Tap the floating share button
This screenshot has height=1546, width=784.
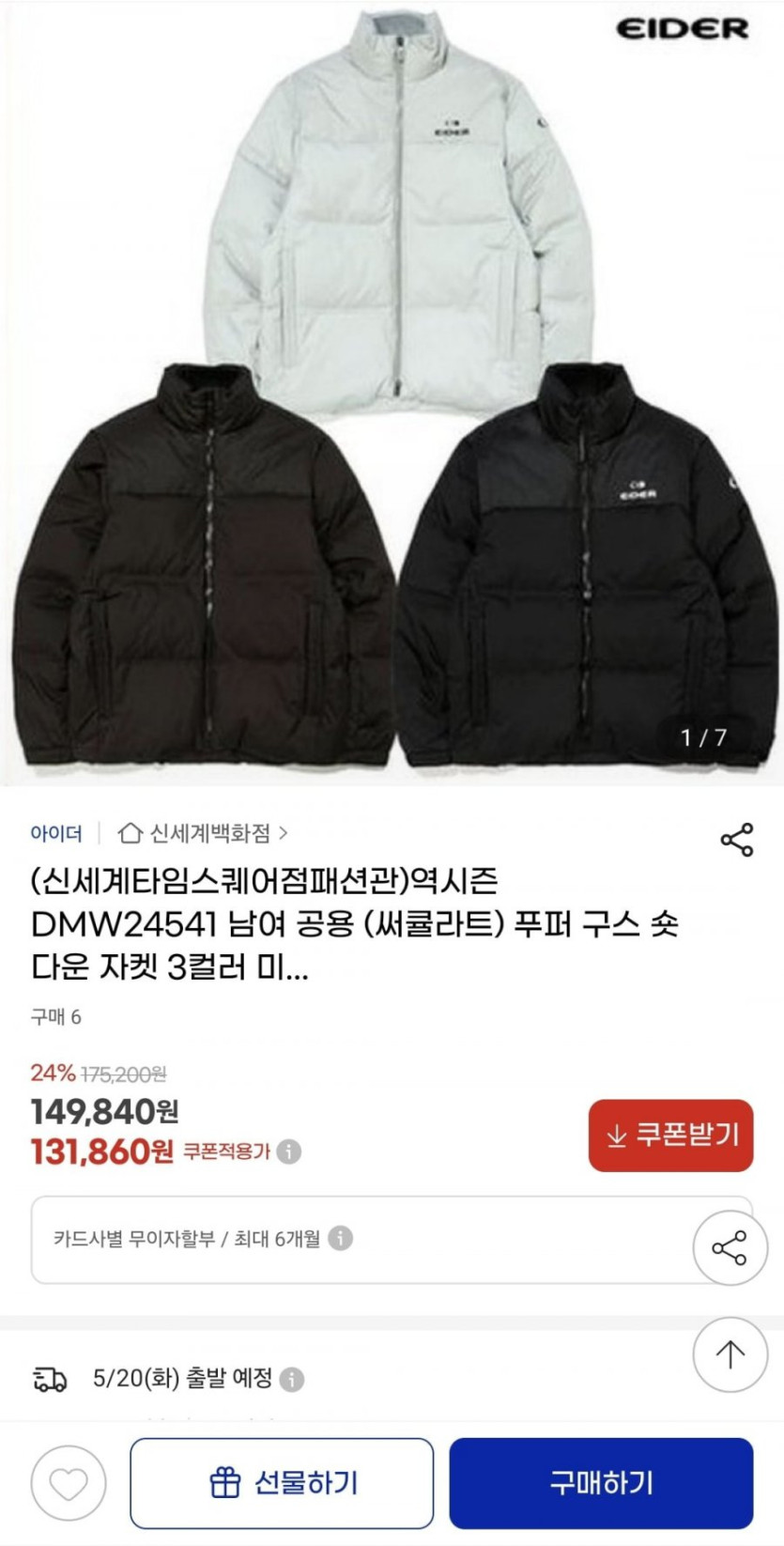(x=730, y=1248)
